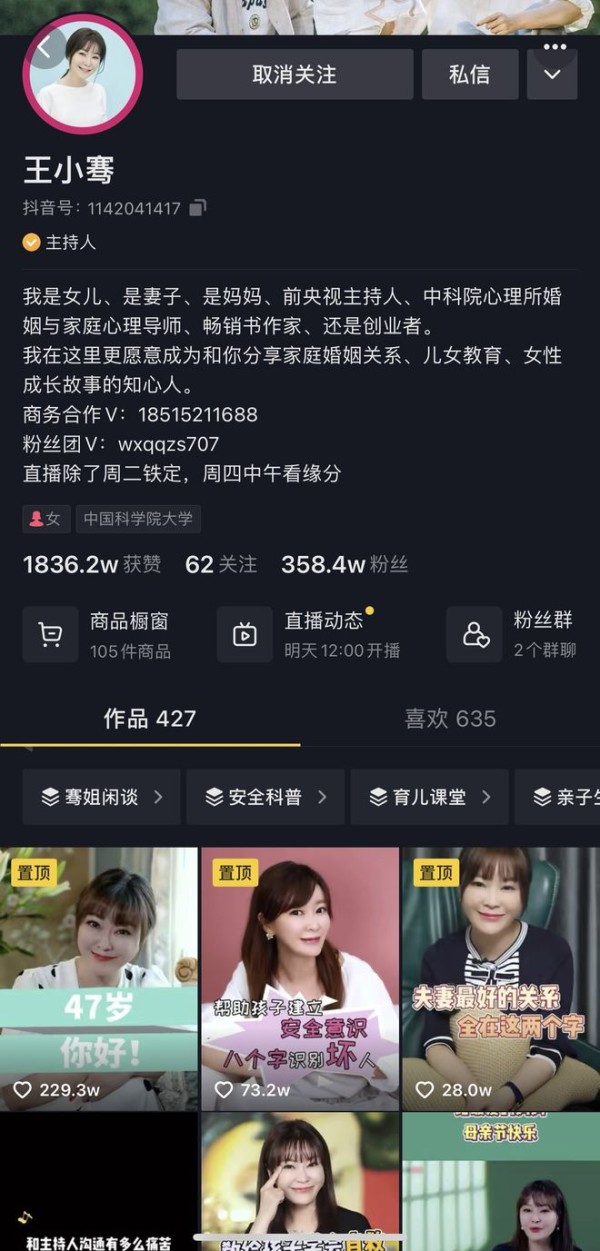The height and width of the screenshot is (1251, 600).
Task: Switch to the 喜欢 635 tab
Action: click(x=449, y=718)
